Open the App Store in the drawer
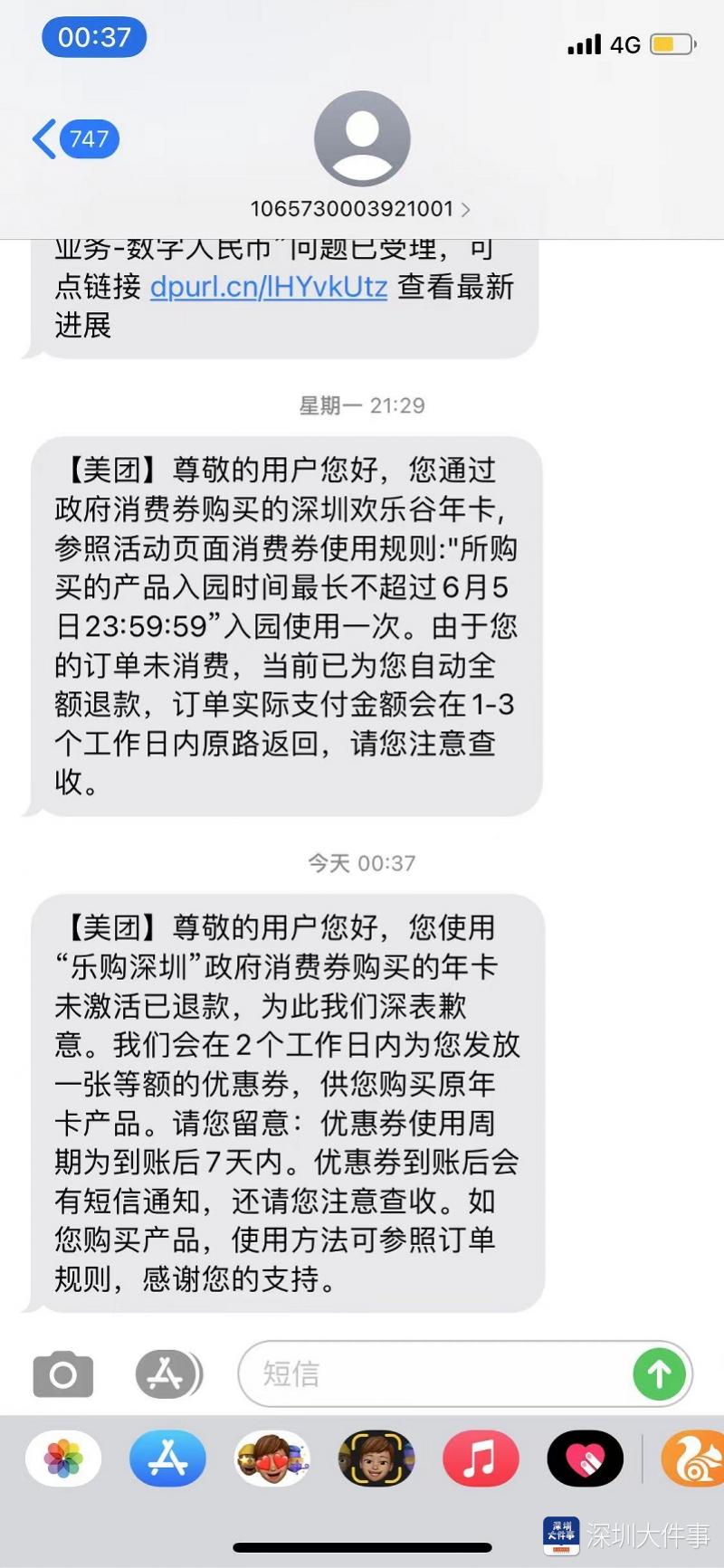The width and height of the screenshot is (724, 1568). point(167,1459)
